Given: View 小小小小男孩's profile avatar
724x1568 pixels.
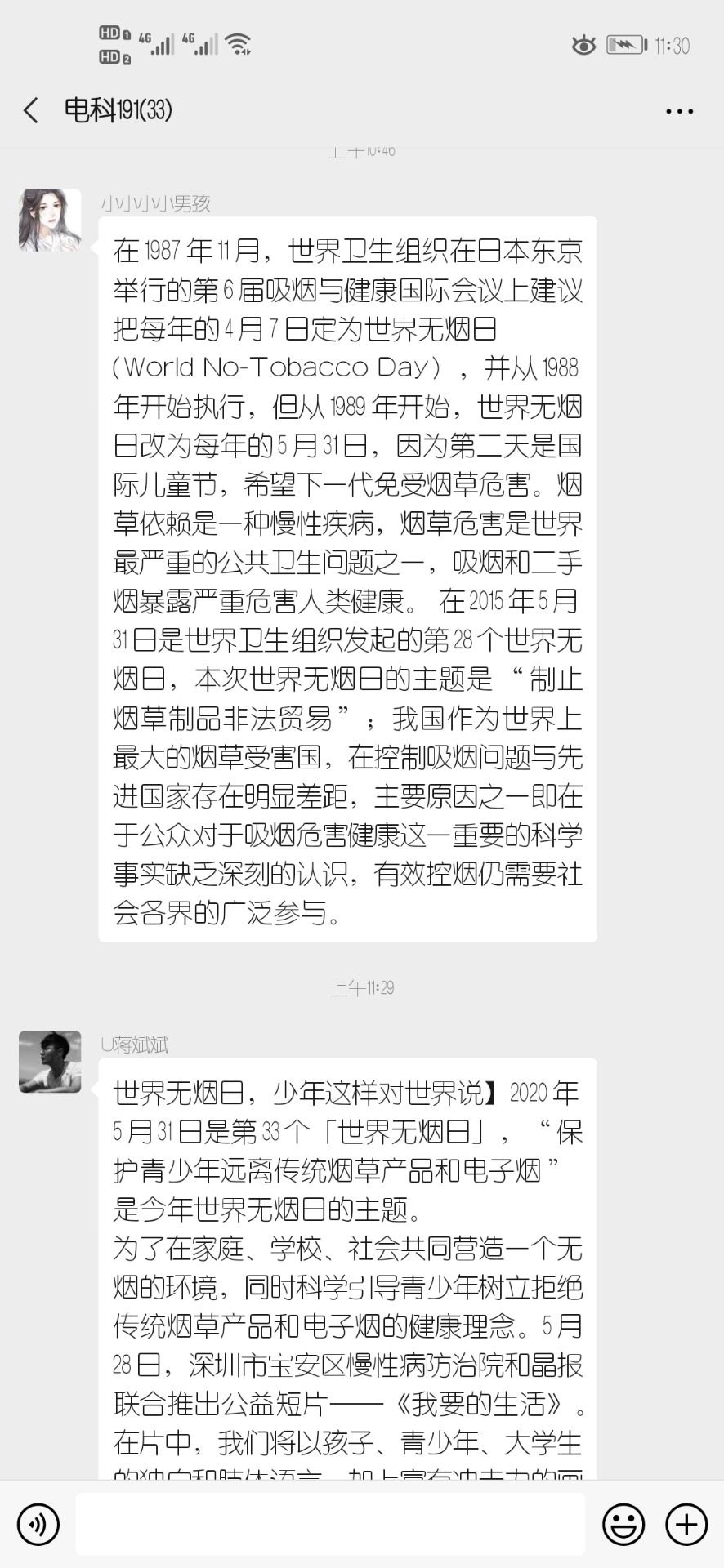Looking at the screenshot, I should click(x=50, y=220).
